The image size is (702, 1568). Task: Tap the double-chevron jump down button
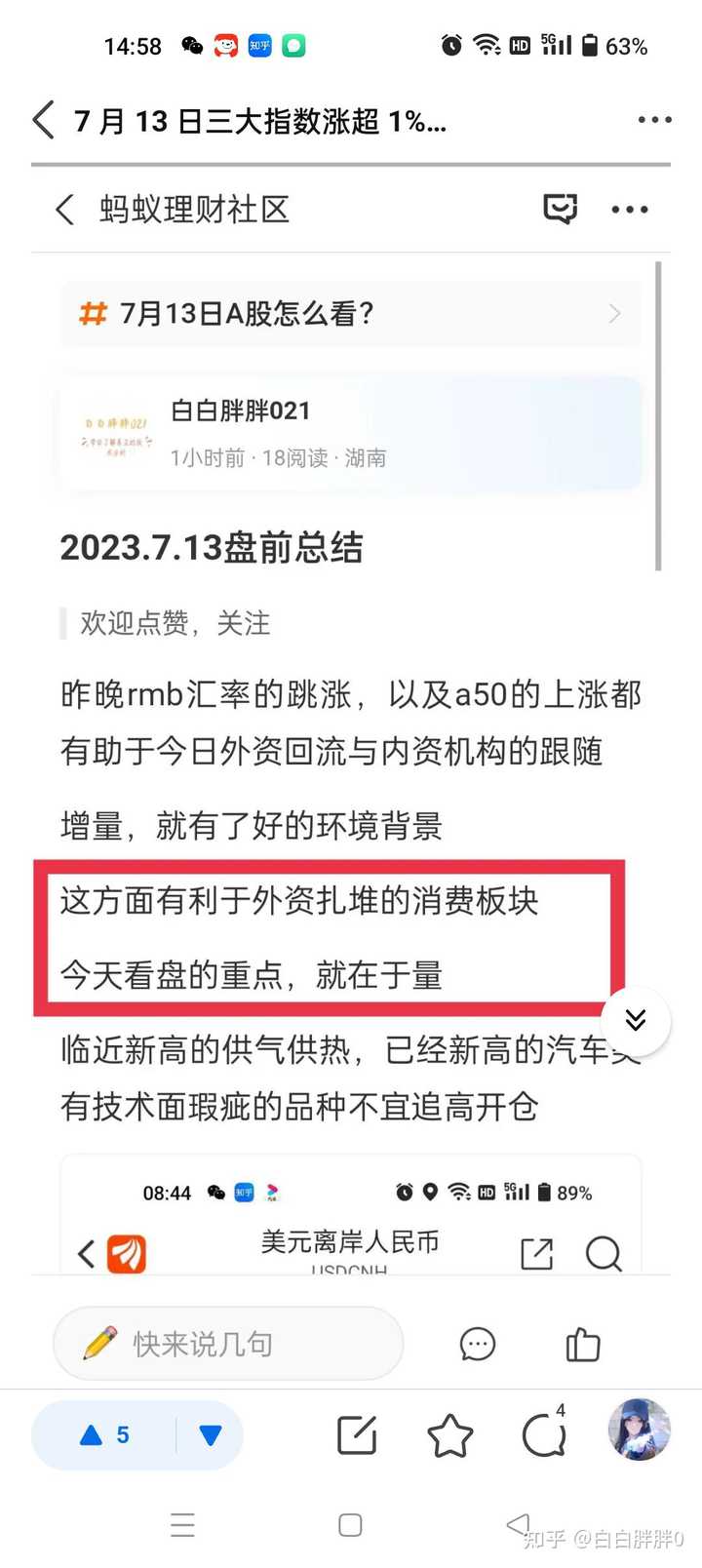click(x=636, y=1020)
